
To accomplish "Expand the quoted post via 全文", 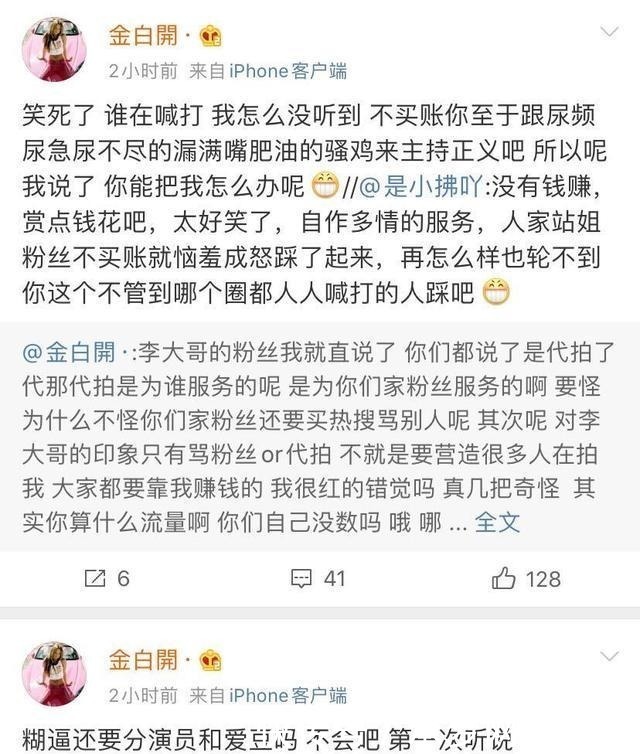I will (x=496, y=521).
